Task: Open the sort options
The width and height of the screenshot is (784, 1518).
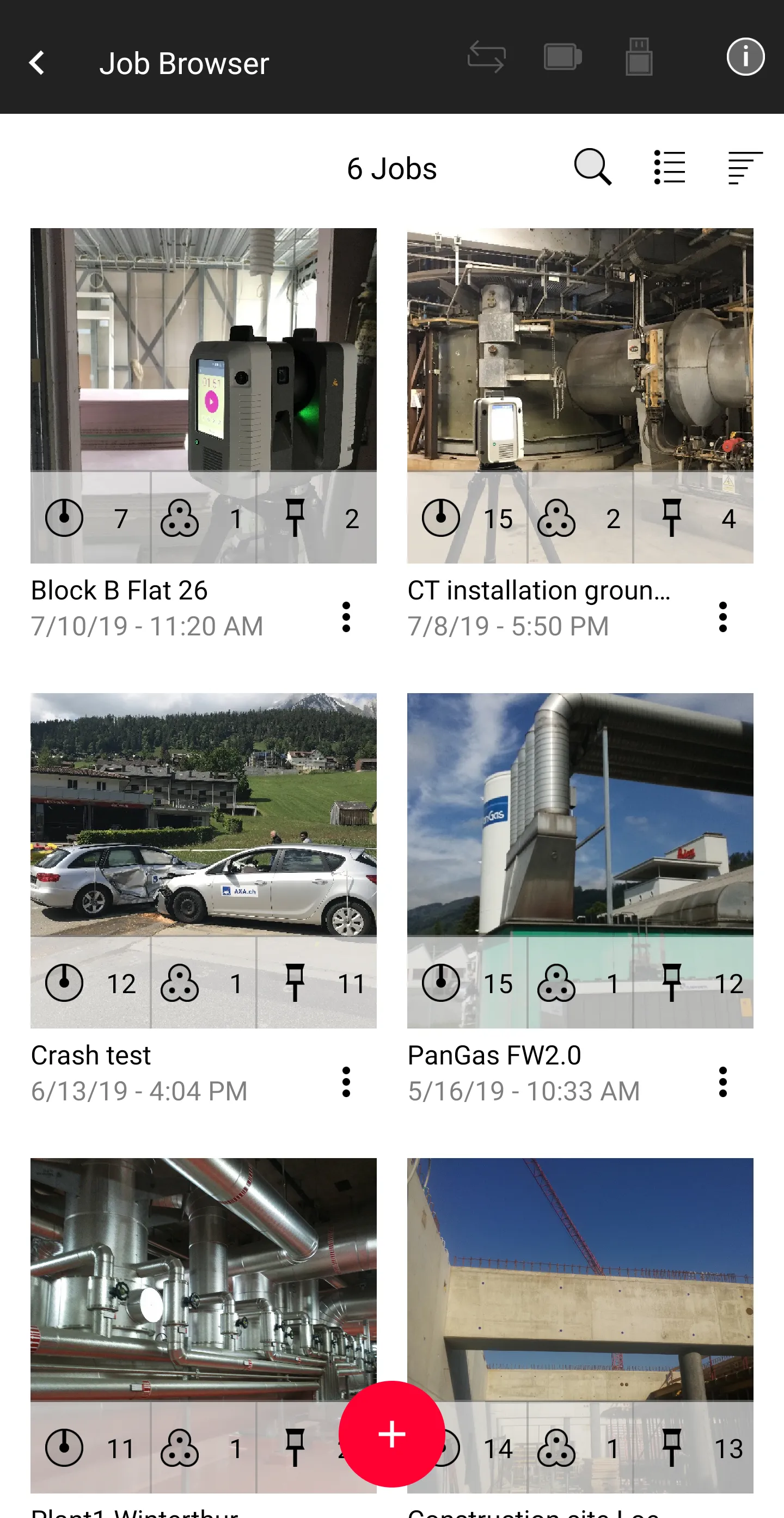Action: 745,167
